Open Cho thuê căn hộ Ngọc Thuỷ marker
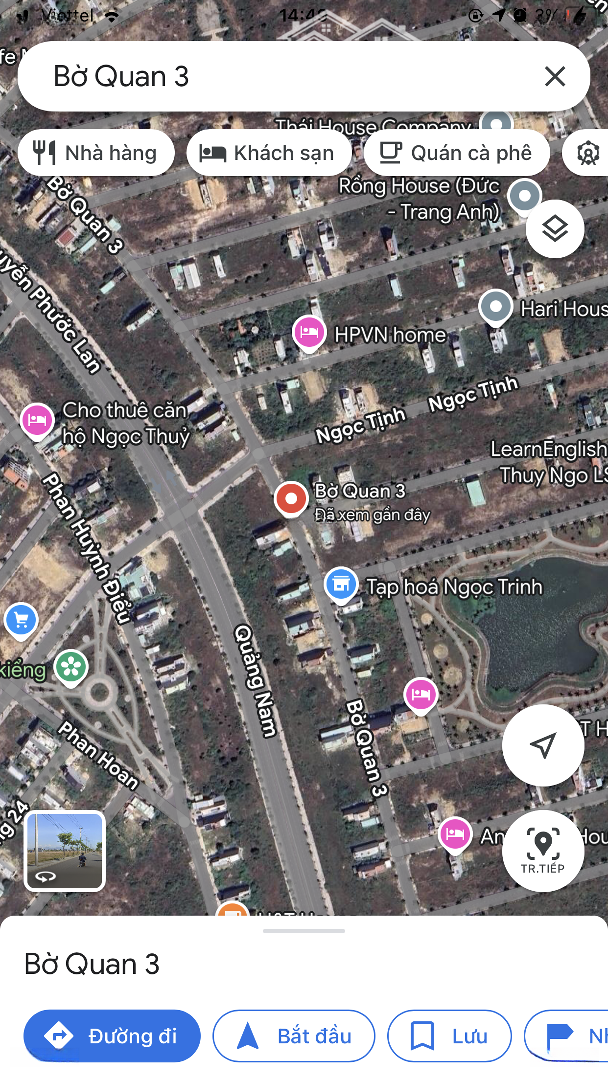Screen dimensions: 608x1080 (37, 420)
